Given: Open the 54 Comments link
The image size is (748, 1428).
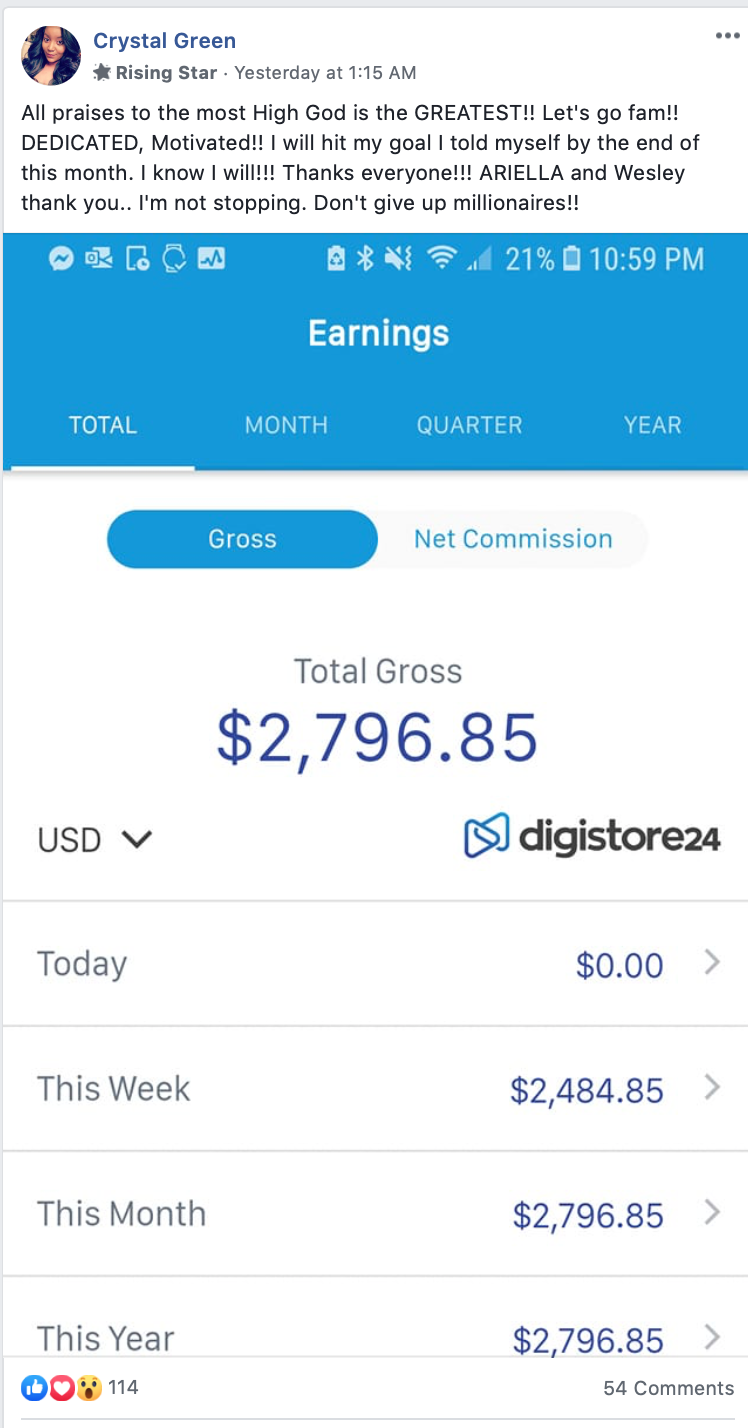Looking at the screenshot, I should click(x=669, y=1388).
